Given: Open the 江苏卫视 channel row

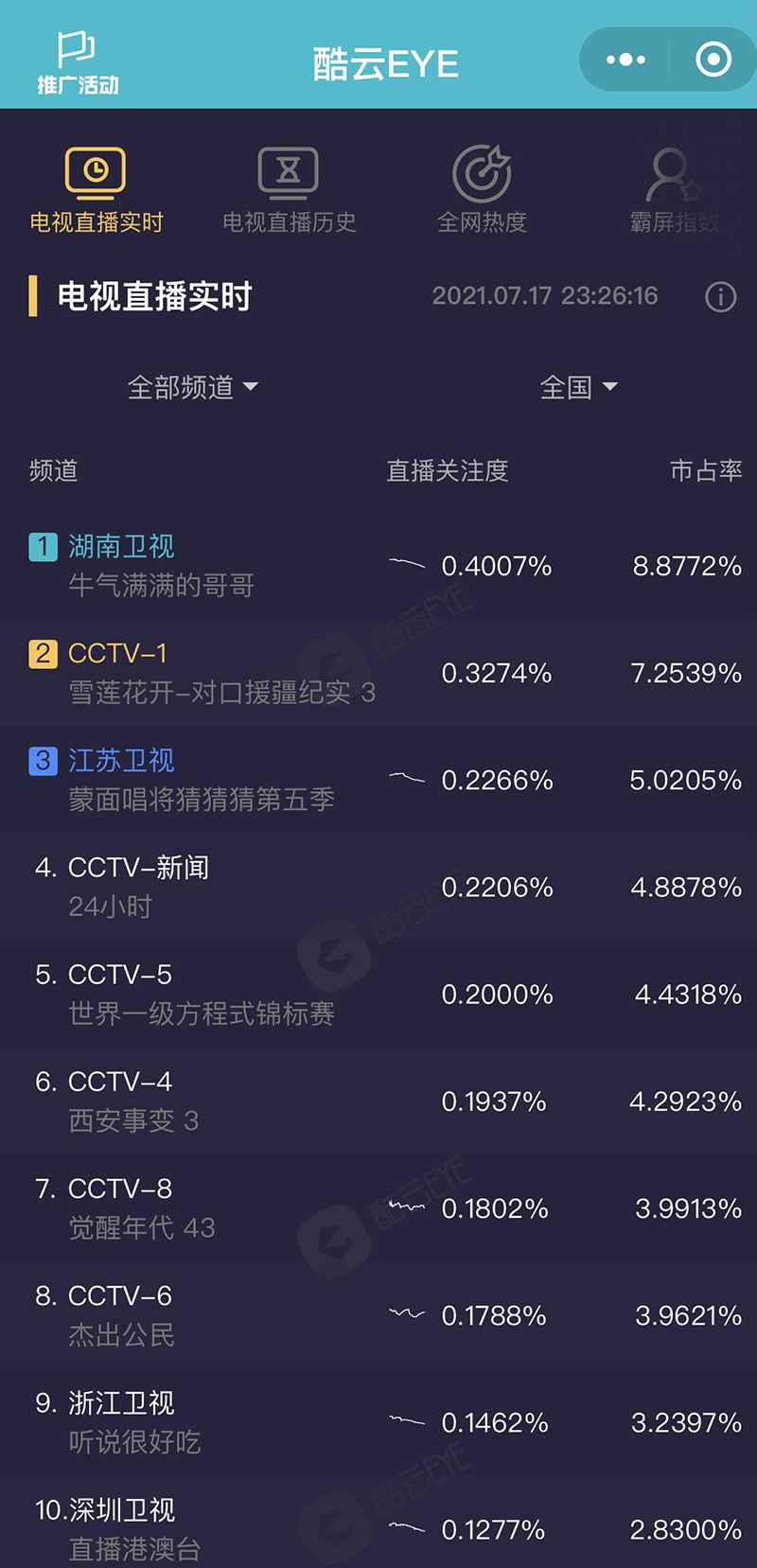Looking at the screenshot, I should coord(378,780).
